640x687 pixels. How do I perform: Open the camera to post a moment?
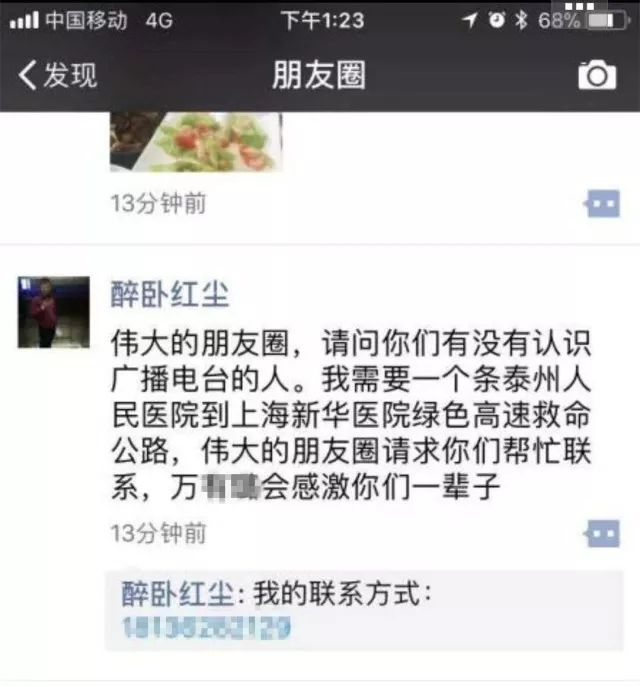coord(597,75)
